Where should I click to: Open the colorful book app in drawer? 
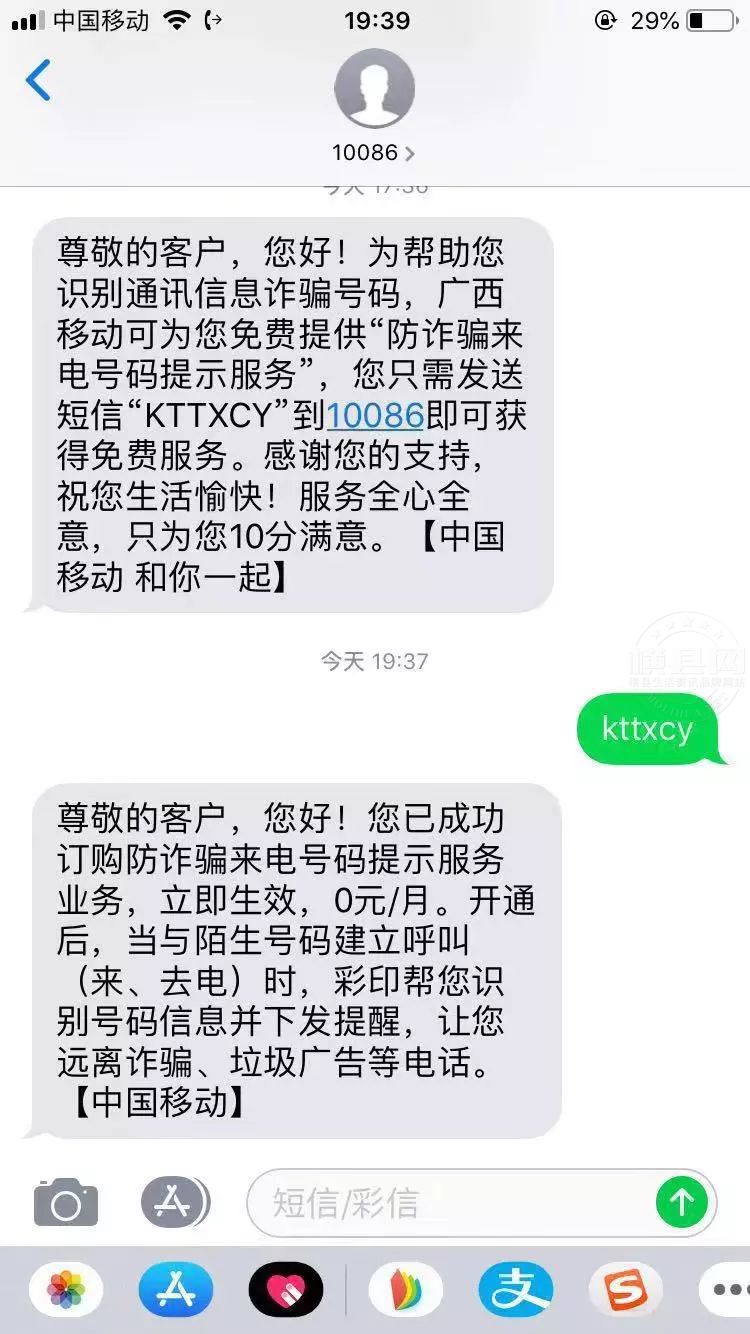(x=405, y=1291)
